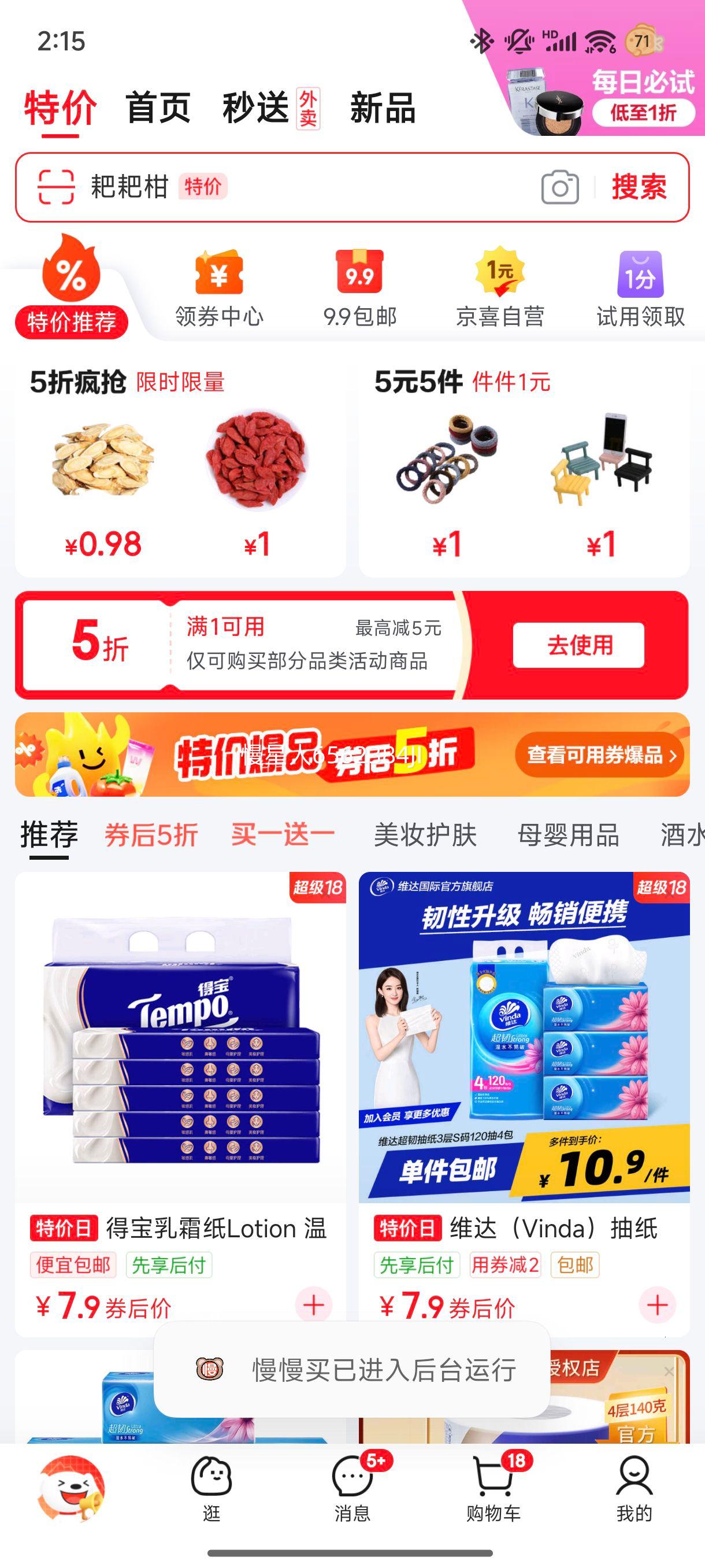Select the 美妆护肤 category tab
The image size is (705, 1568).
tap(426, 835)
